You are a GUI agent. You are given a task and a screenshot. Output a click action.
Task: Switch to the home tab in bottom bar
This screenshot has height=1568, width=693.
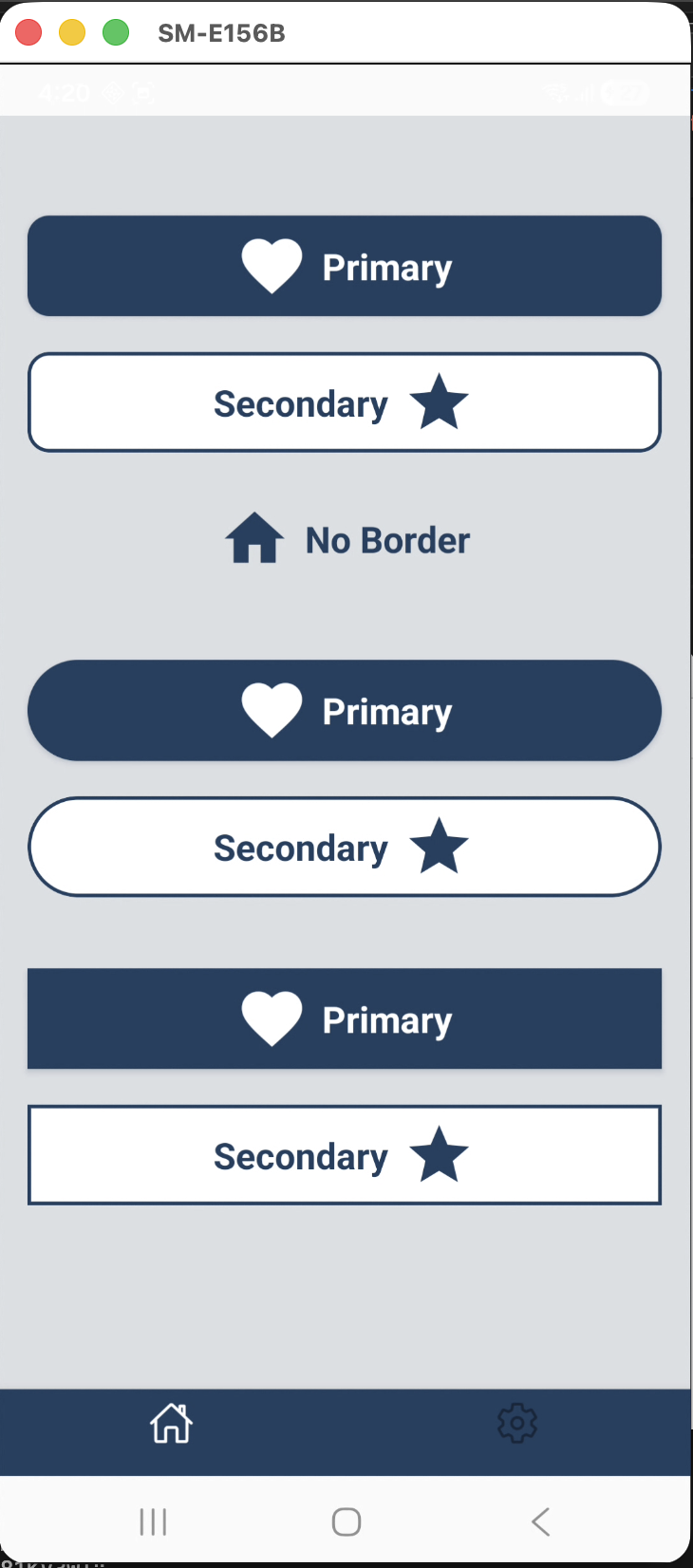click(172, 1424)
